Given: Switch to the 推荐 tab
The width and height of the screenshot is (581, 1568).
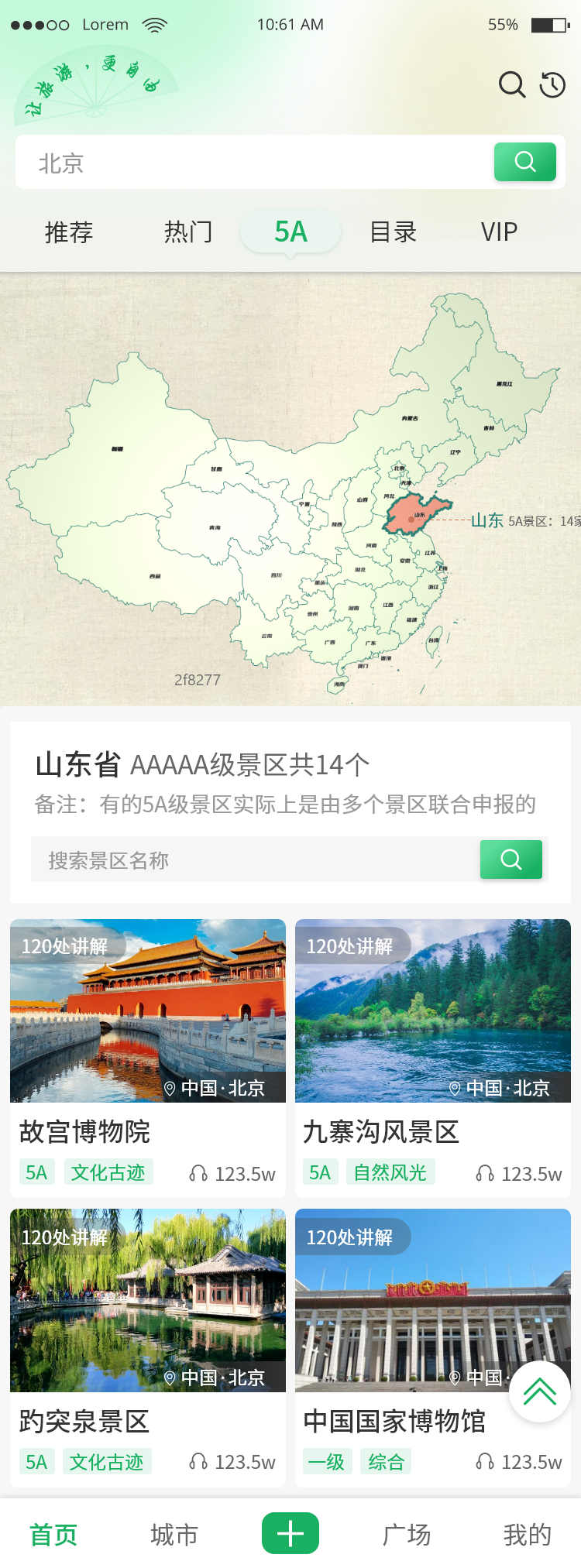Looking at the screenshot, I should [69, 232].
